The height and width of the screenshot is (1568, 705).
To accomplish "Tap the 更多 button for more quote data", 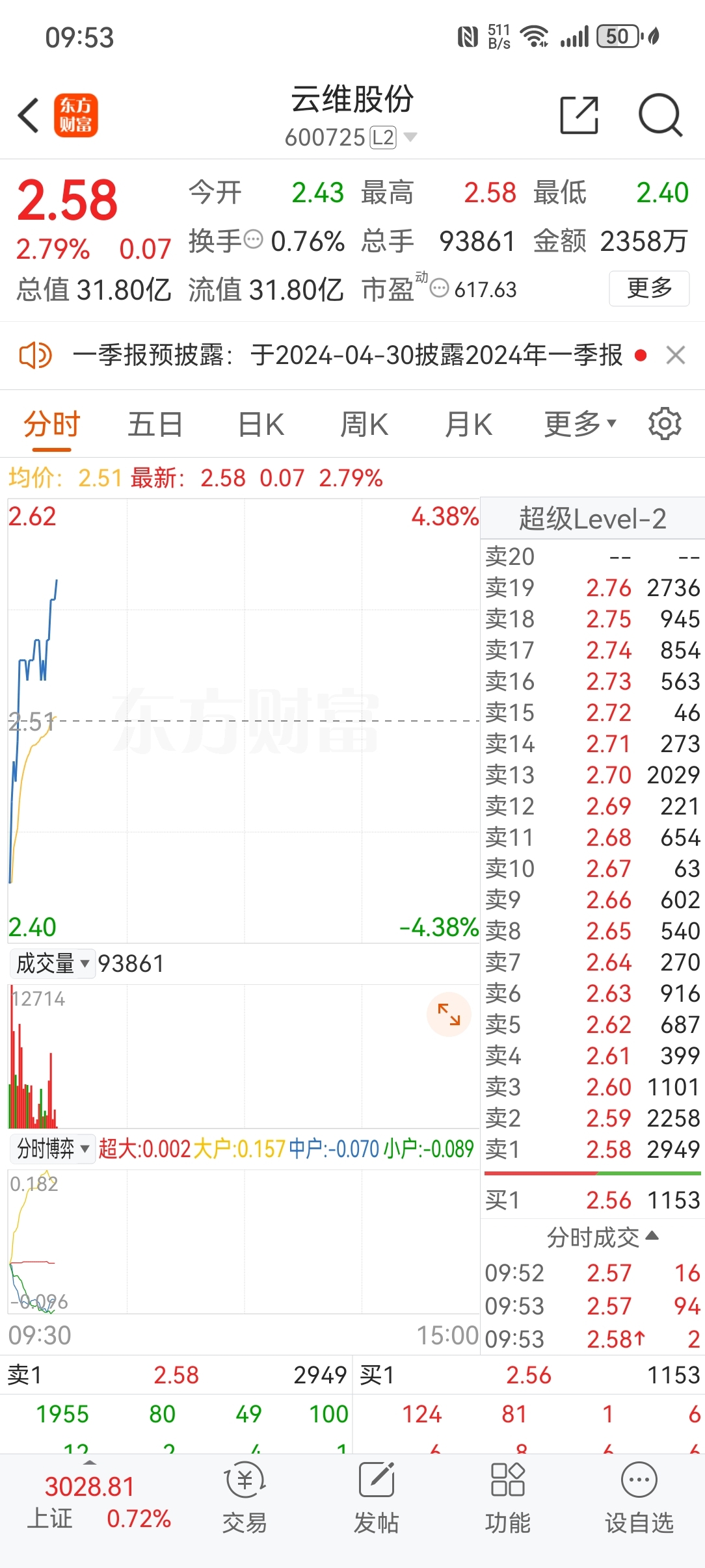I will coord(649,288).
